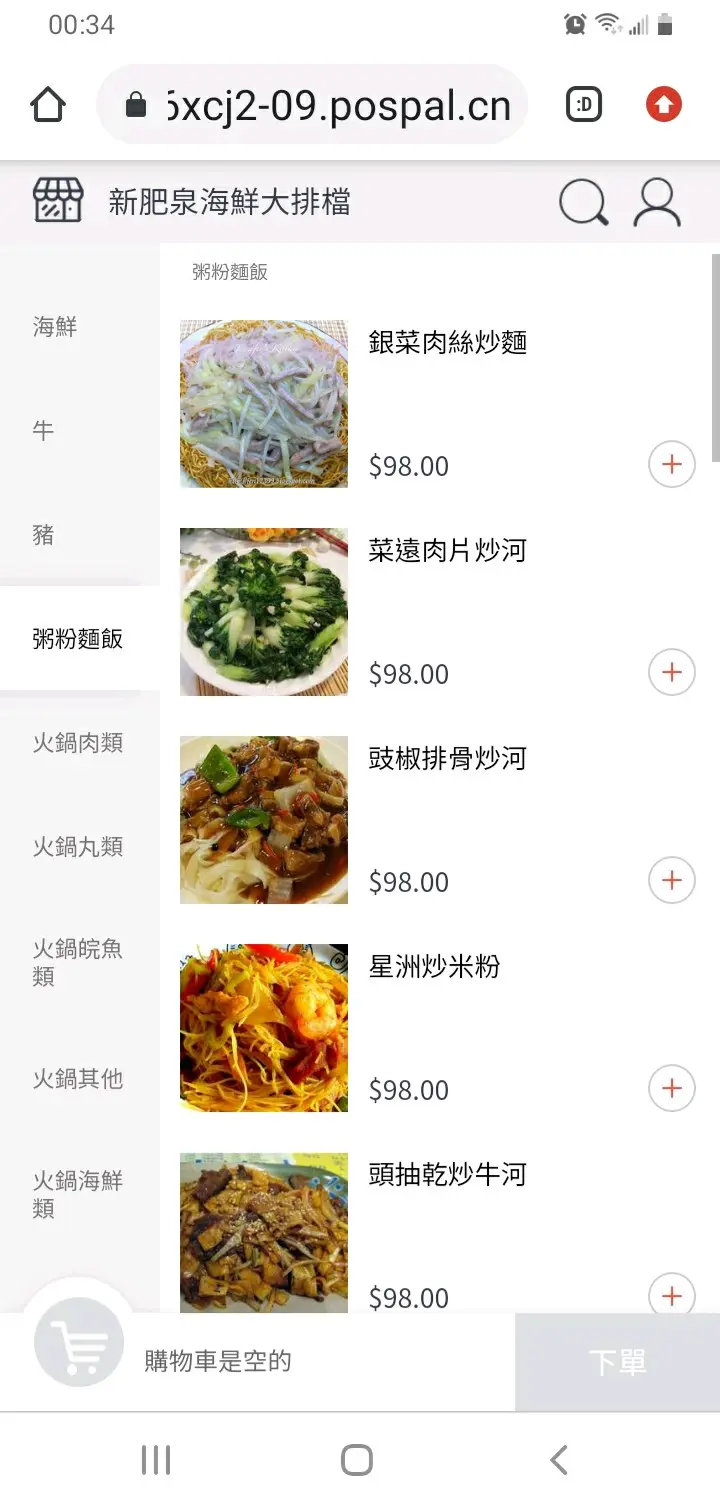The image size is (720, 1507).
Task: Open the browser tab switcher
Action: [584, 104]
